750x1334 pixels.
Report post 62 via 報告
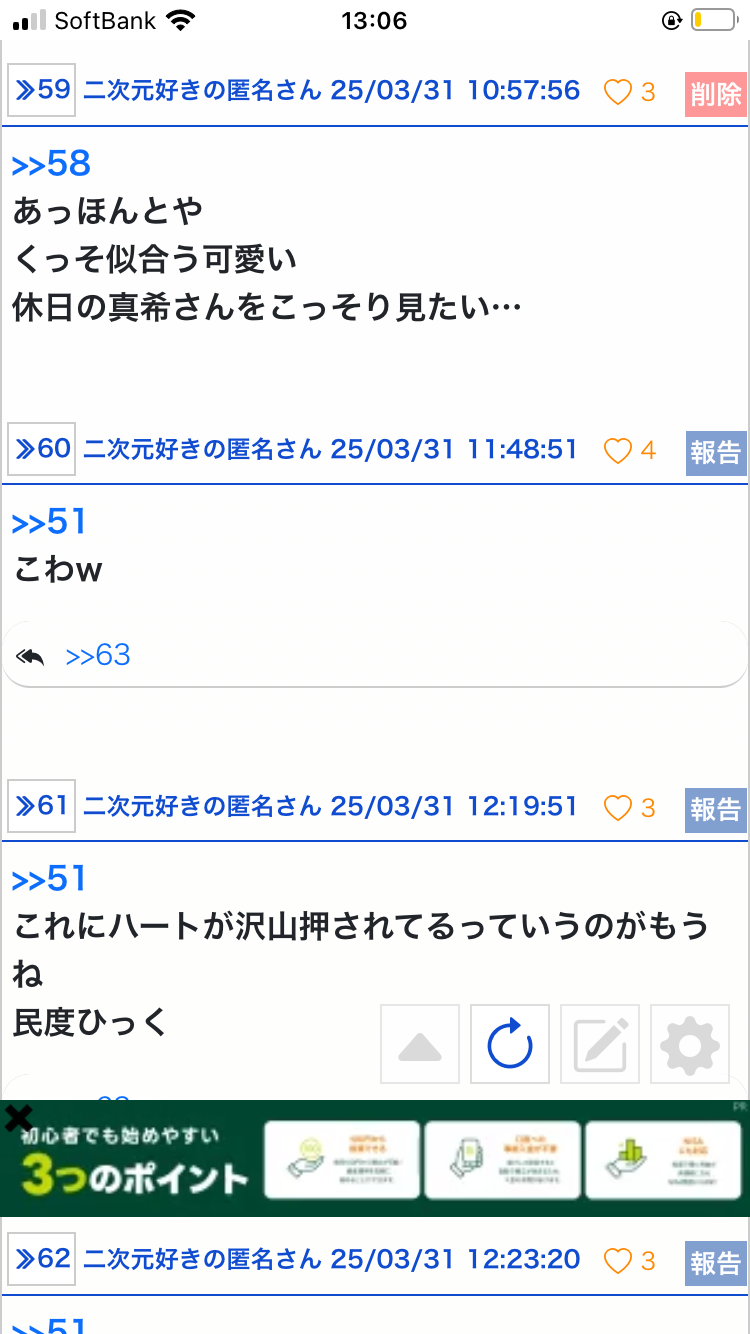pos(716,1263)
